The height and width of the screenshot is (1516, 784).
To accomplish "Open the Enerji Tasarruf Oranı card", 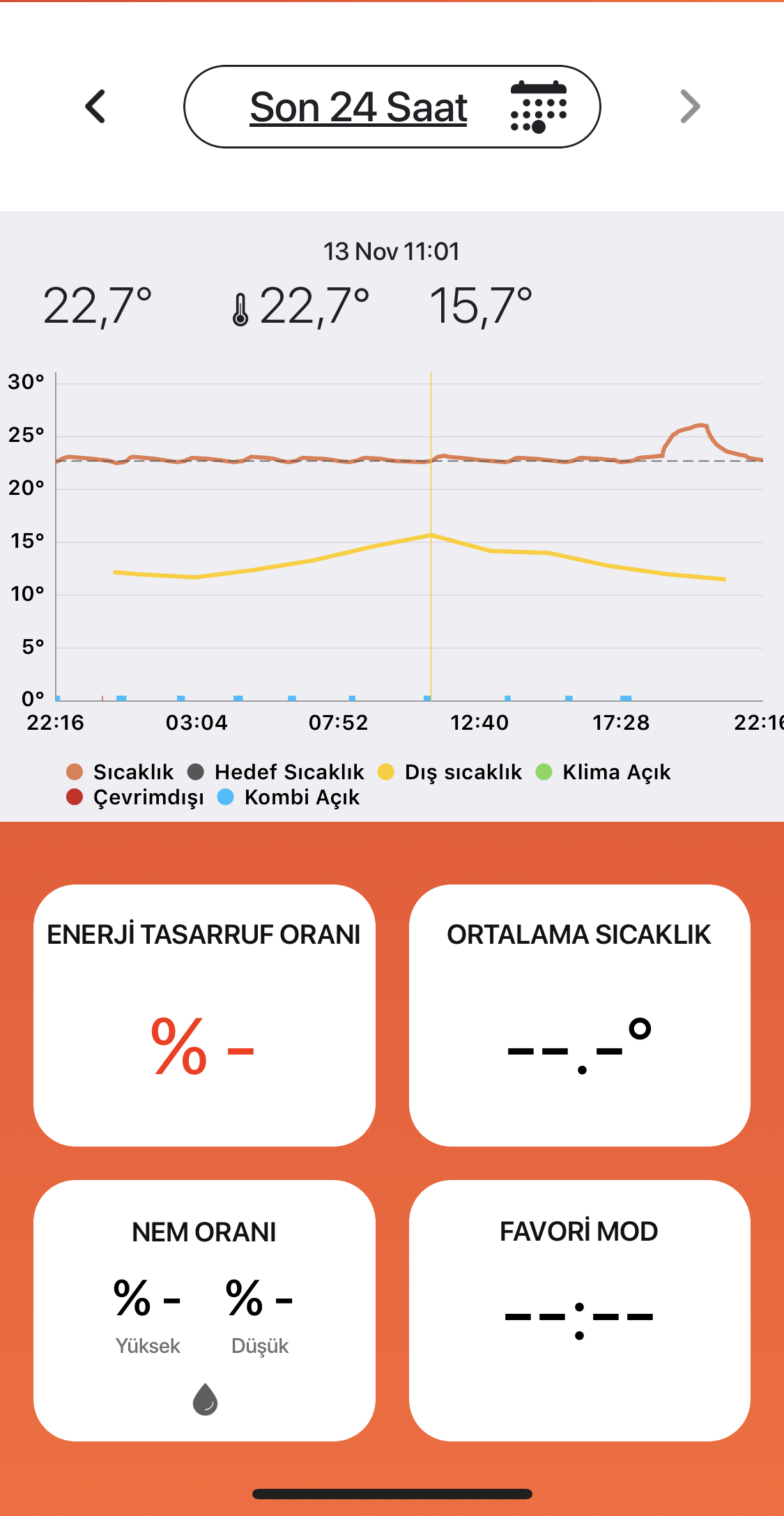I will point(204,1015).
